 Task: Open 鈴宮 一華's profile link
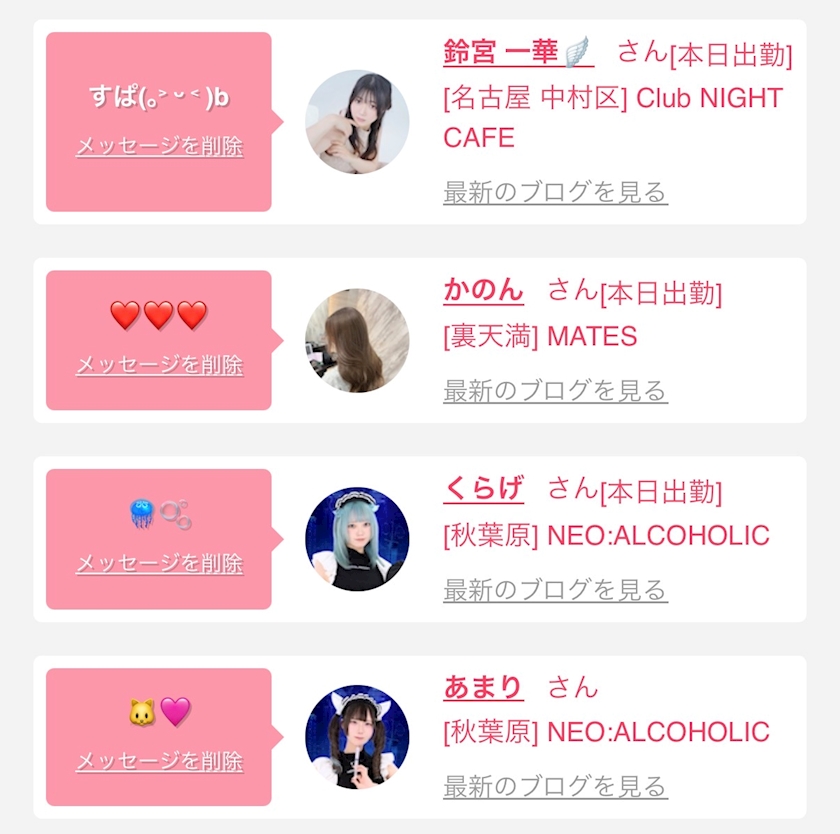[x=518, y=52]
